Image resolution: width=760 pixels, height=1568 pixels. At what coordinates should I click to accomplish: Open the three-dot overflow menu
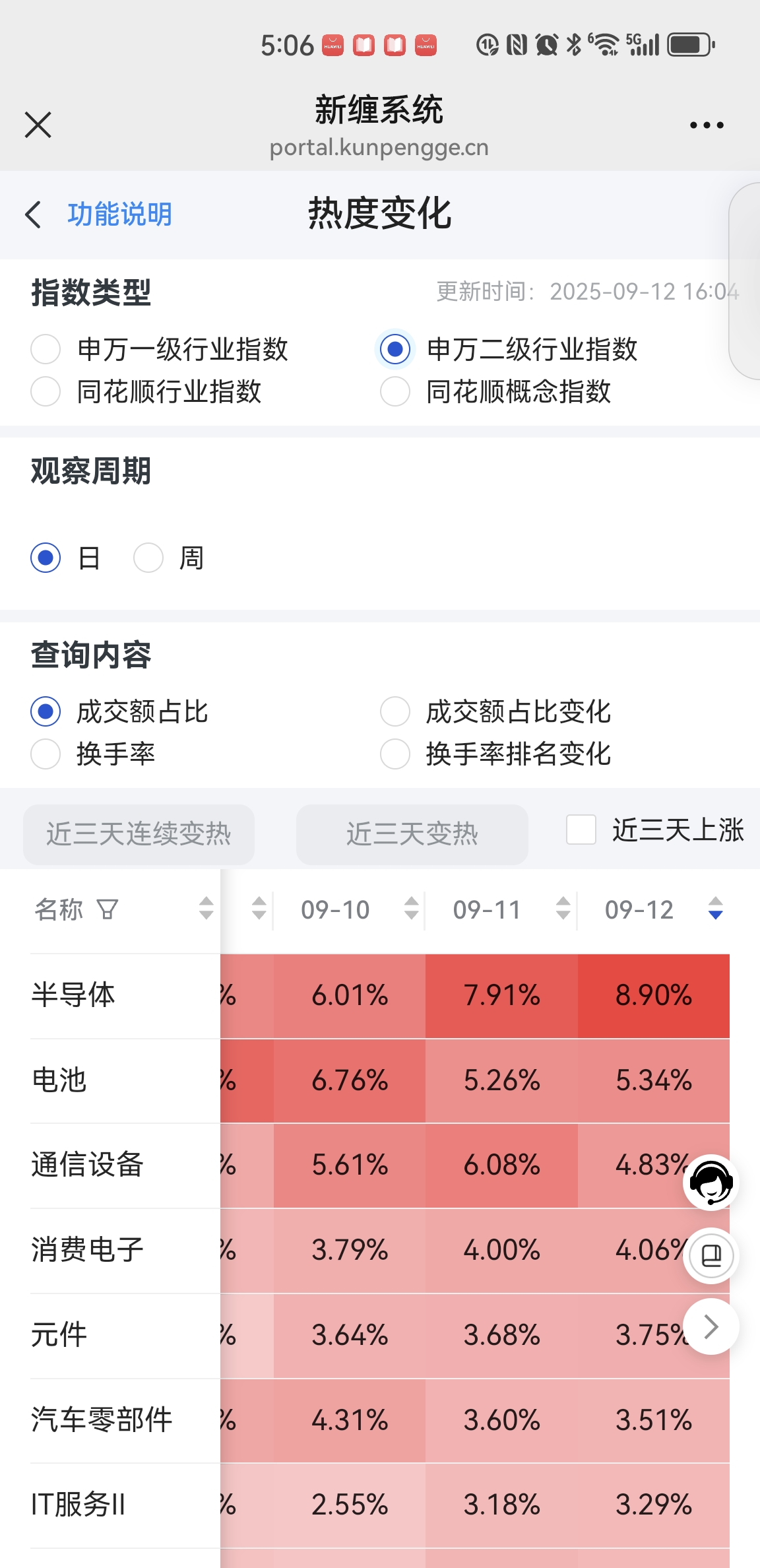tap(706, 125)
